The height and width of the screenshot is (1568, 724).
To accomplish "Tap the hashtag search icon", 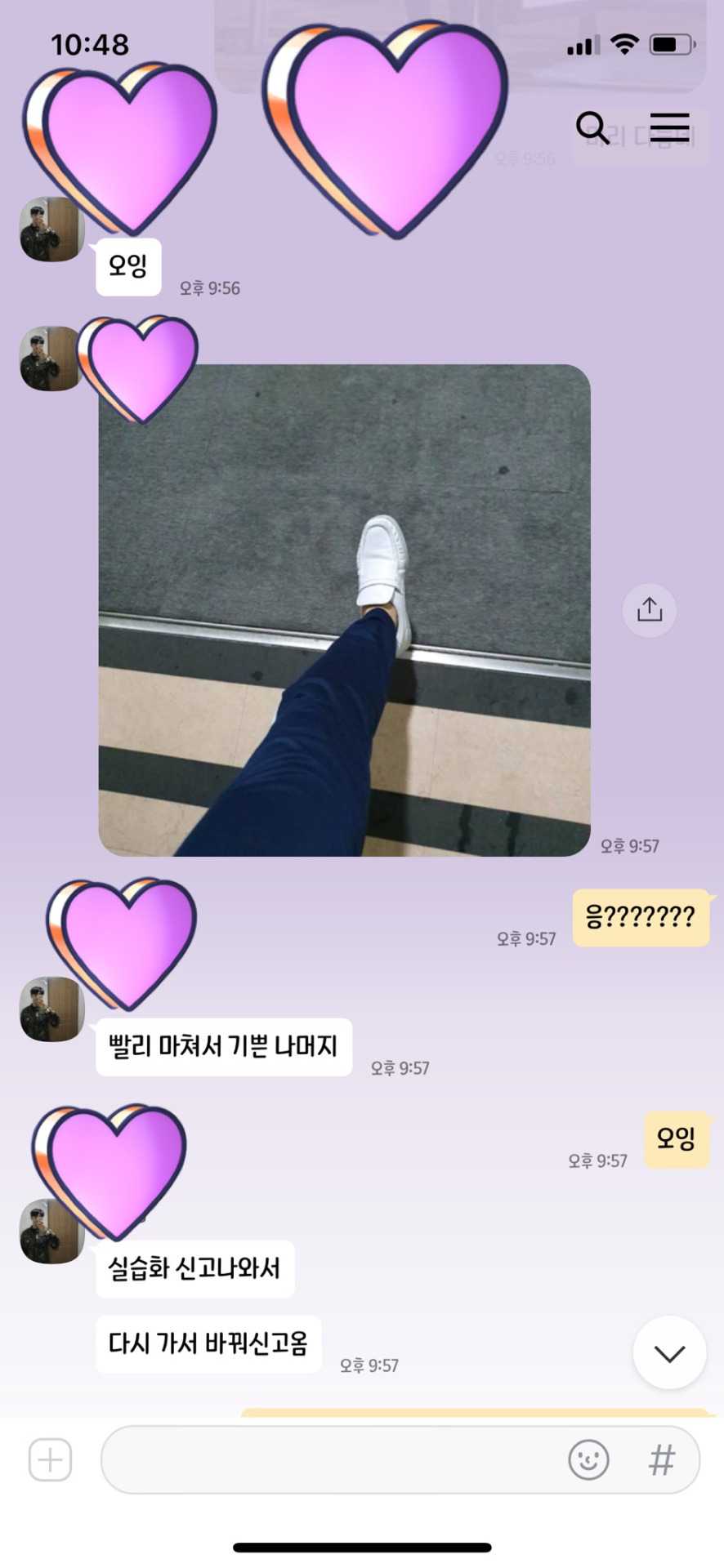I will click(661, 1459).
